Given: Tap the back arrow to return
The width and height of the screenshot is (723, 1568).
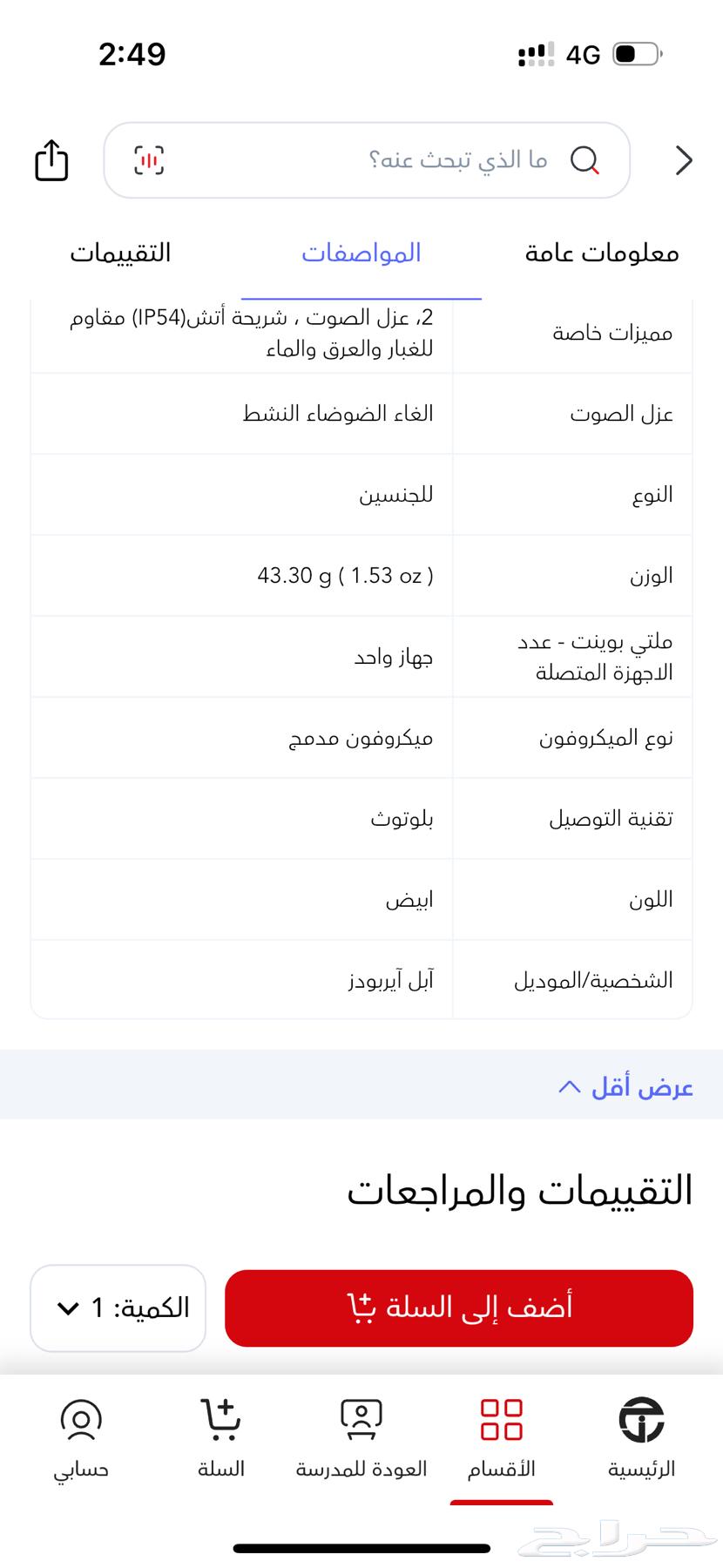Looking at the screenshot, I should click(684, 160).
